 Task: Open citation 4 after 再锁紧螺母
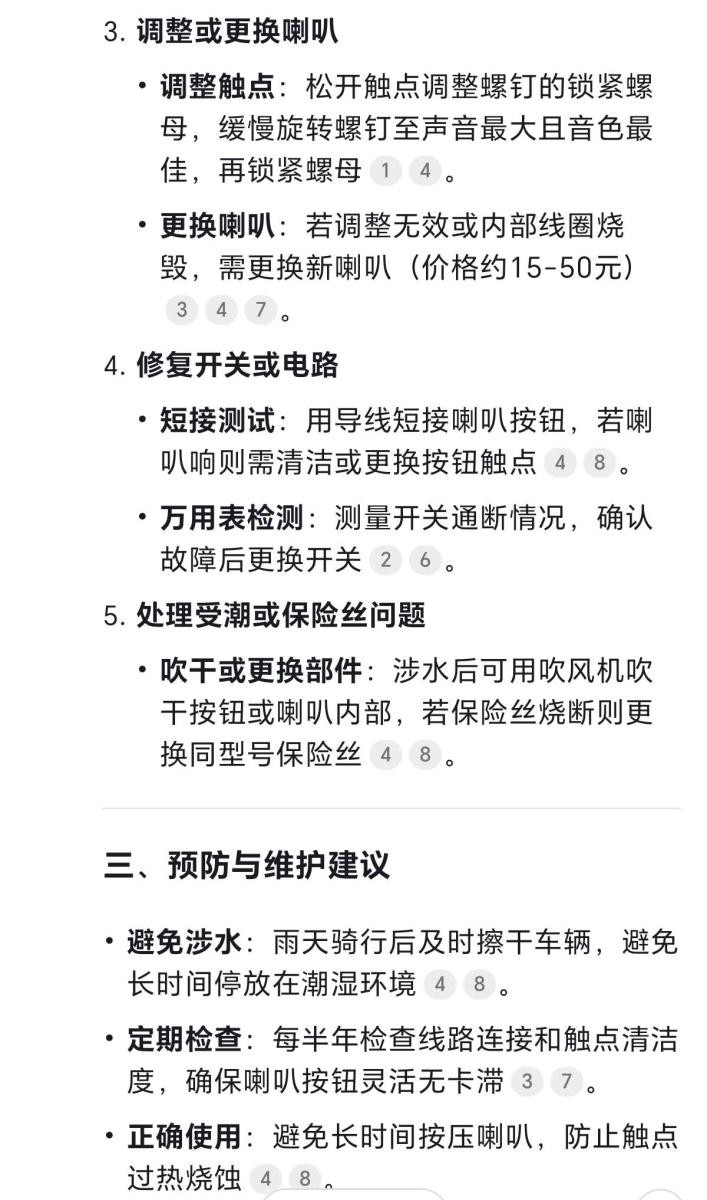coord(425,171)
